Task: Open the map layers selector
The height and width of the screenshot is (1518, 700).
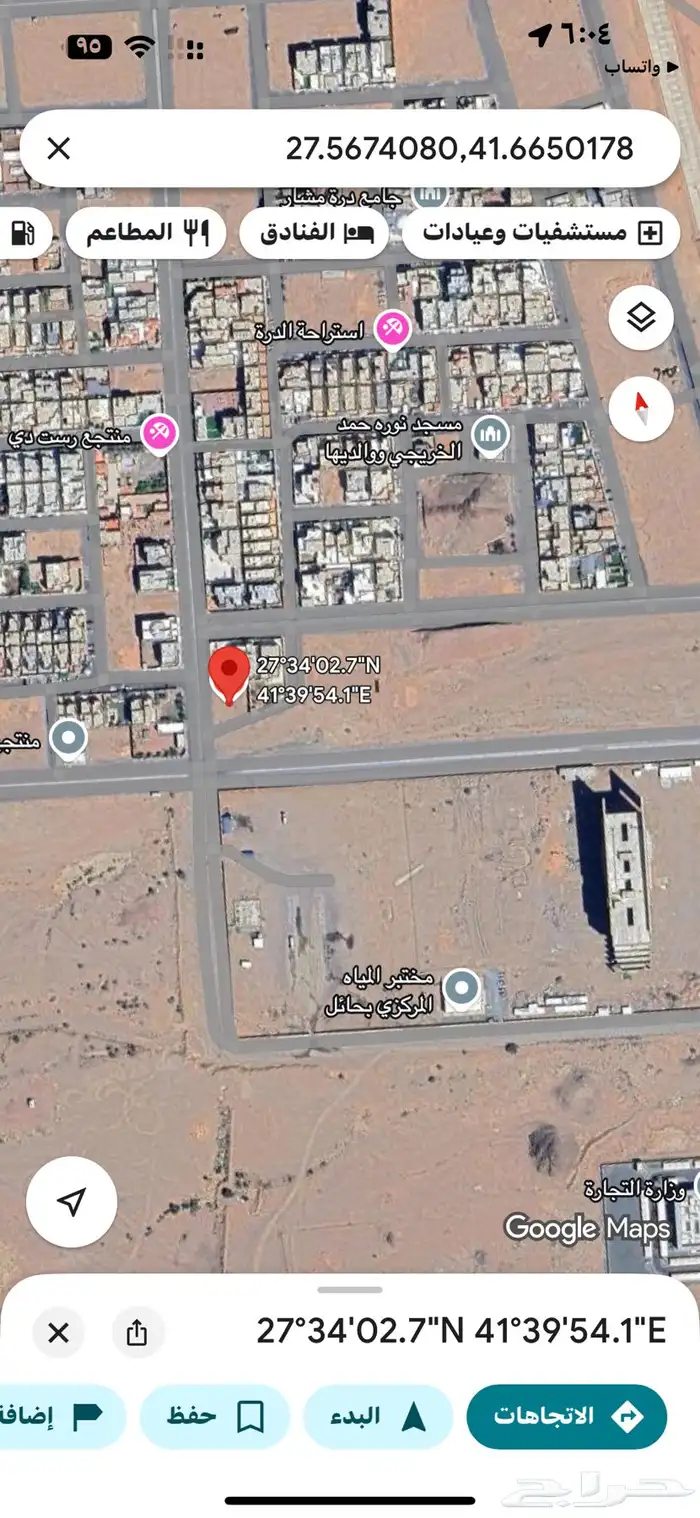Action: point(640,318)
